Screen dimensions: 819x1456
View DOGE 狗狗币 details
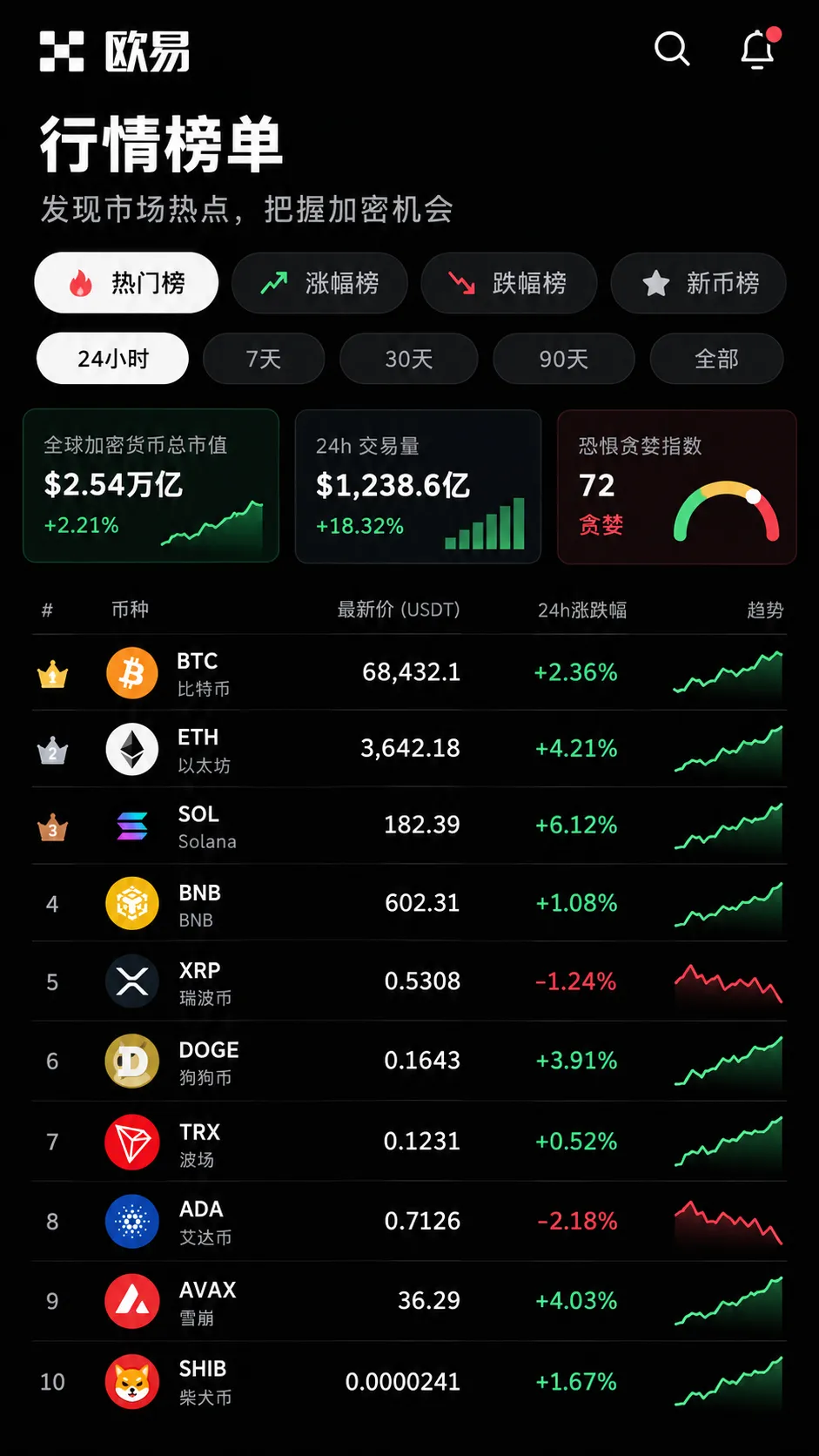[409, 1061]
